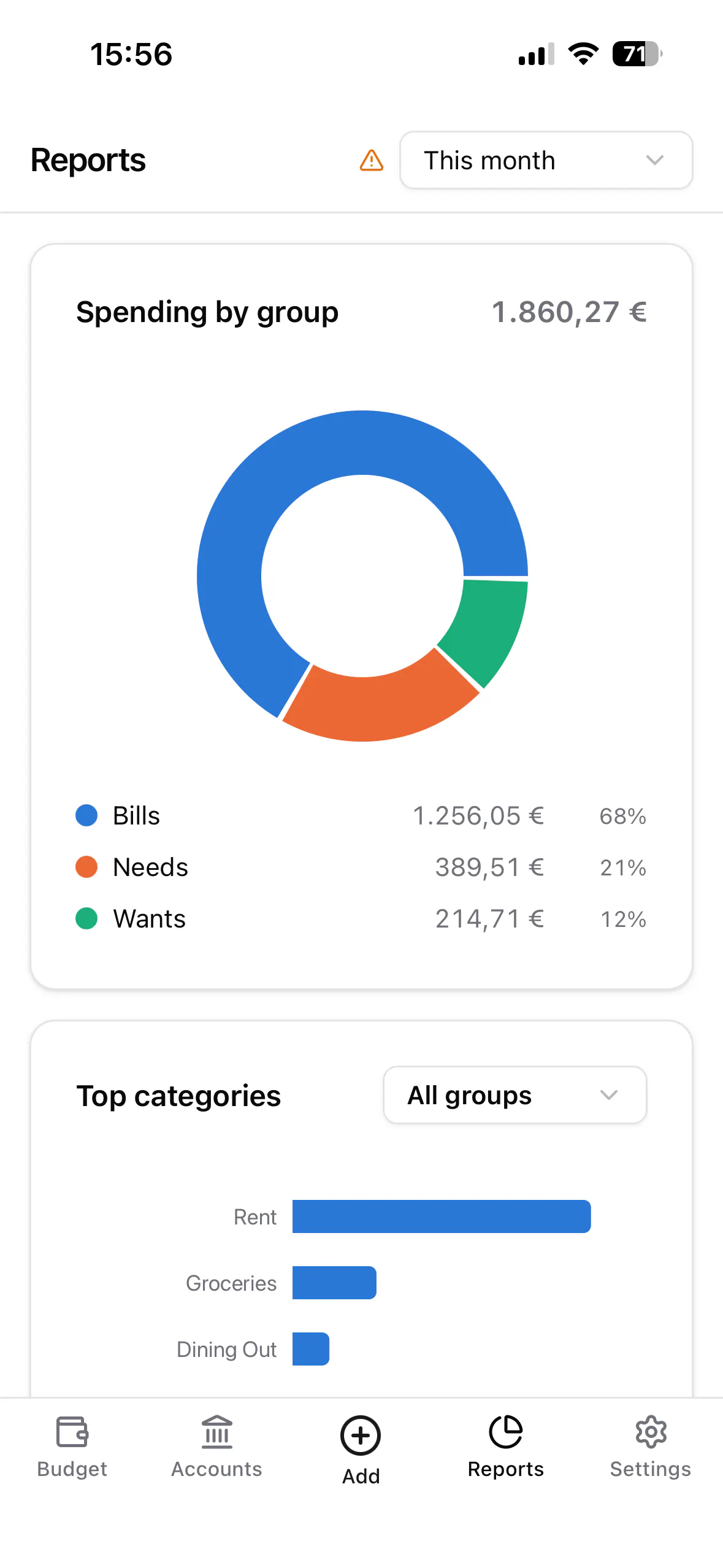This screenshot has height=1568, width=723.
Task: Switch to the Budget tab
Action: [x=72, y=1448]
